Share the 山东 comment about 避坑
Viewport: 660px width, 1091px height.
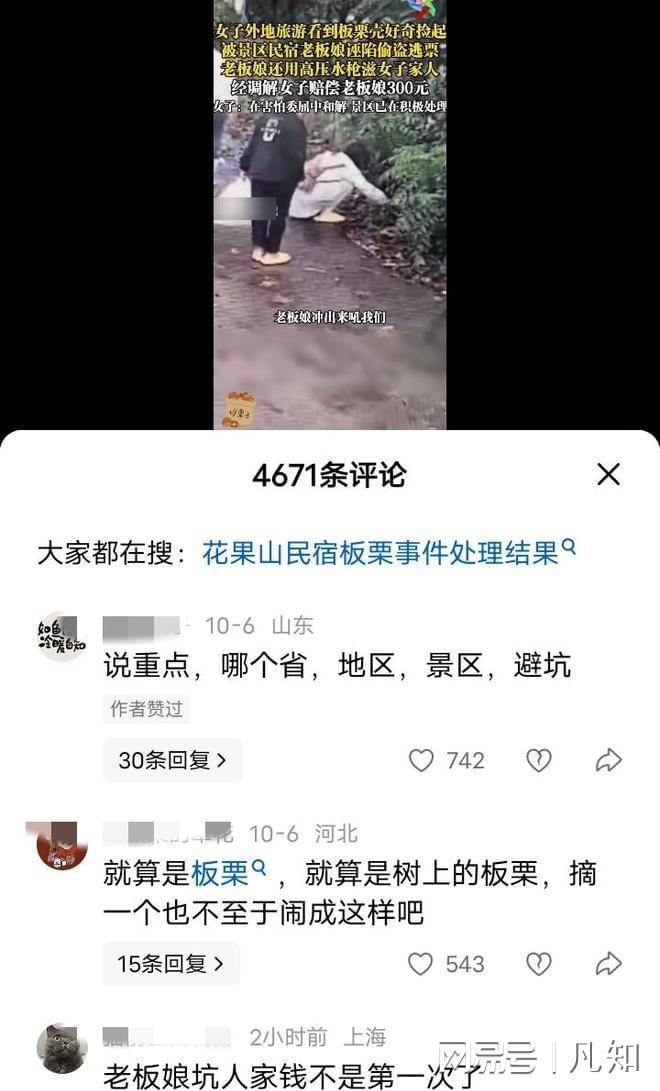pyautogui.click(x=608, y=761)
